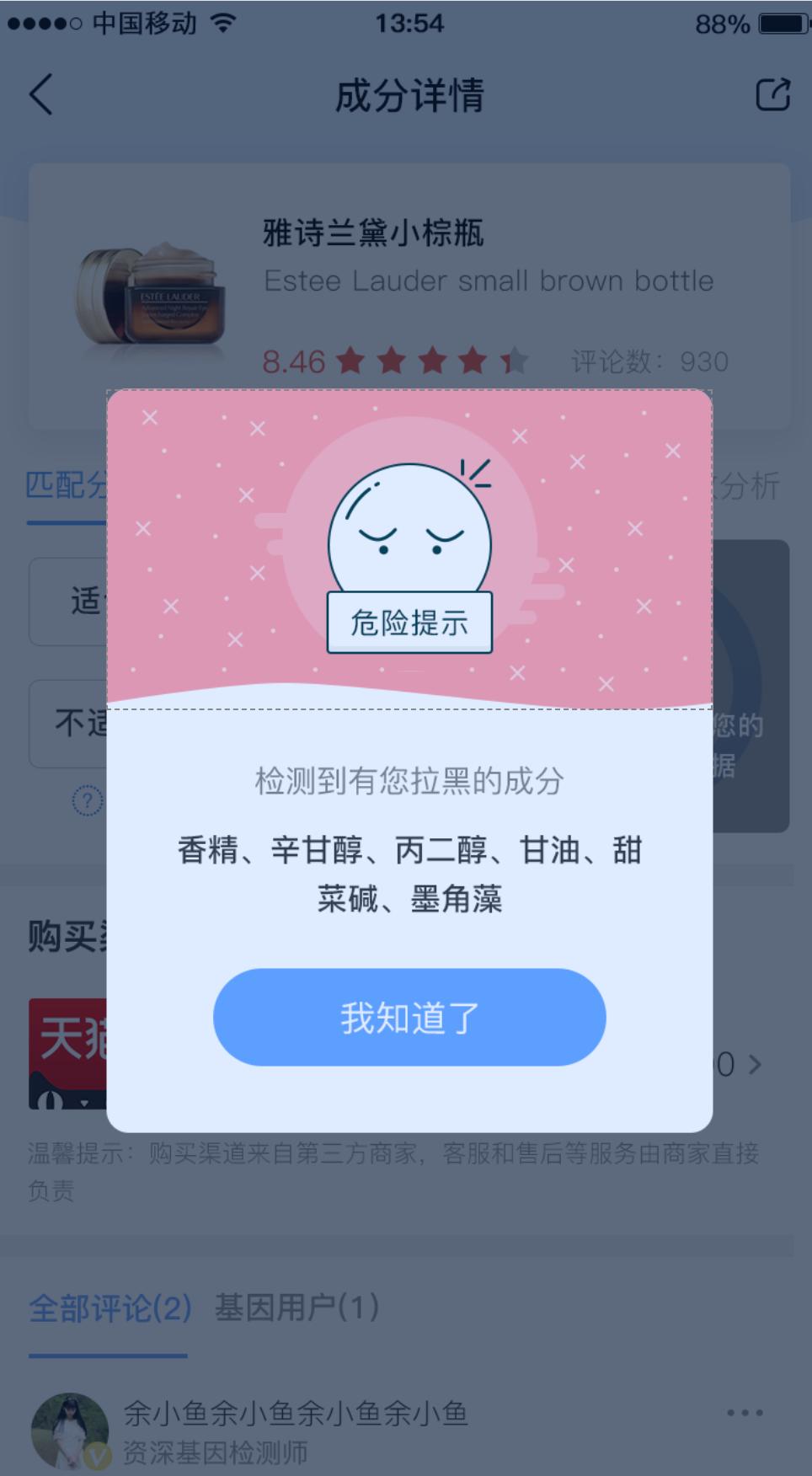Open the share icon in the top bar
Image resolution: width=812 pixels, height=1476 pixels.
point(772,95)
